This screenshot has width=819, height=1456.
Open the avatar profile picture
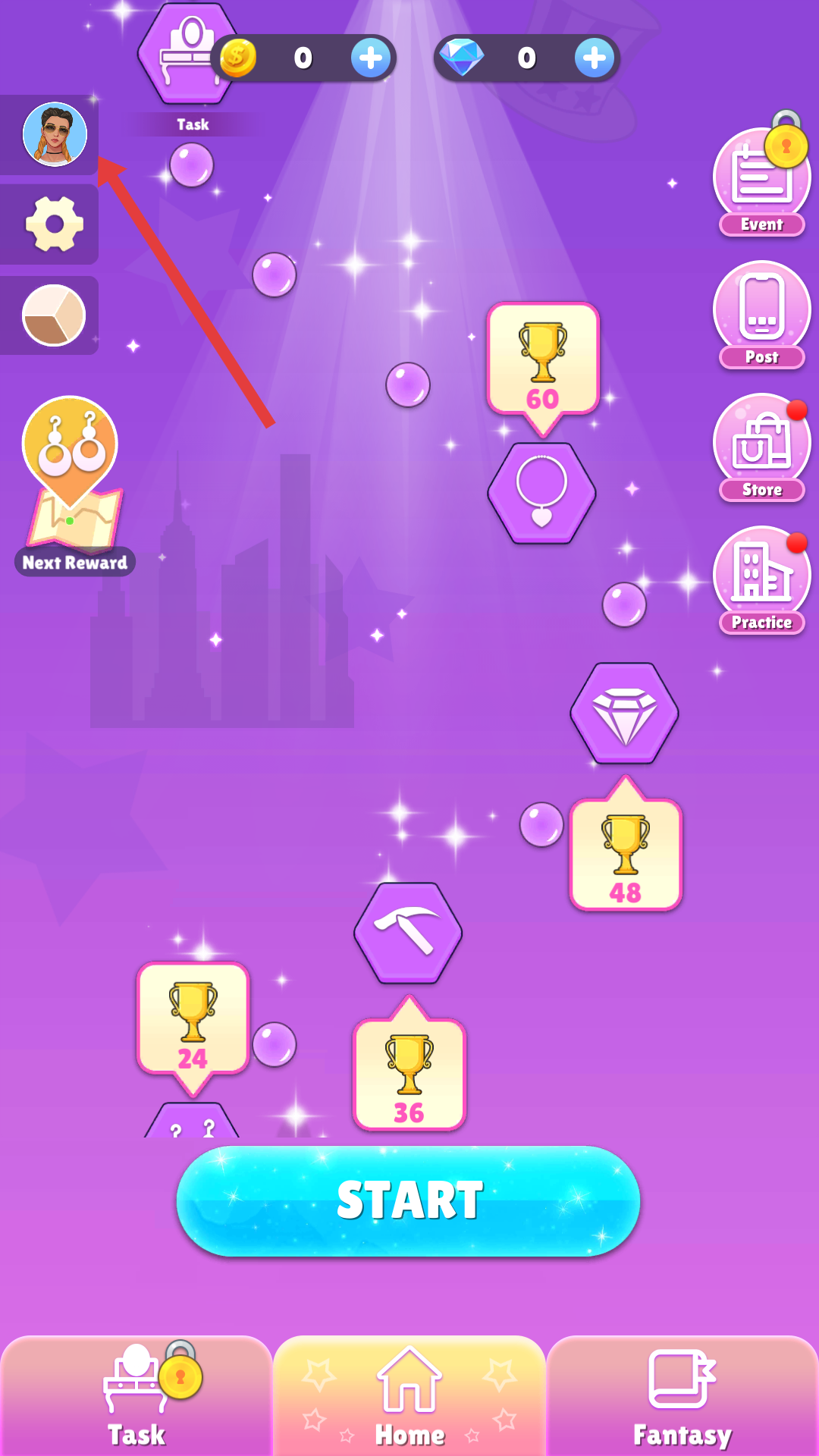pyautogui.click(x=55, y=134)
